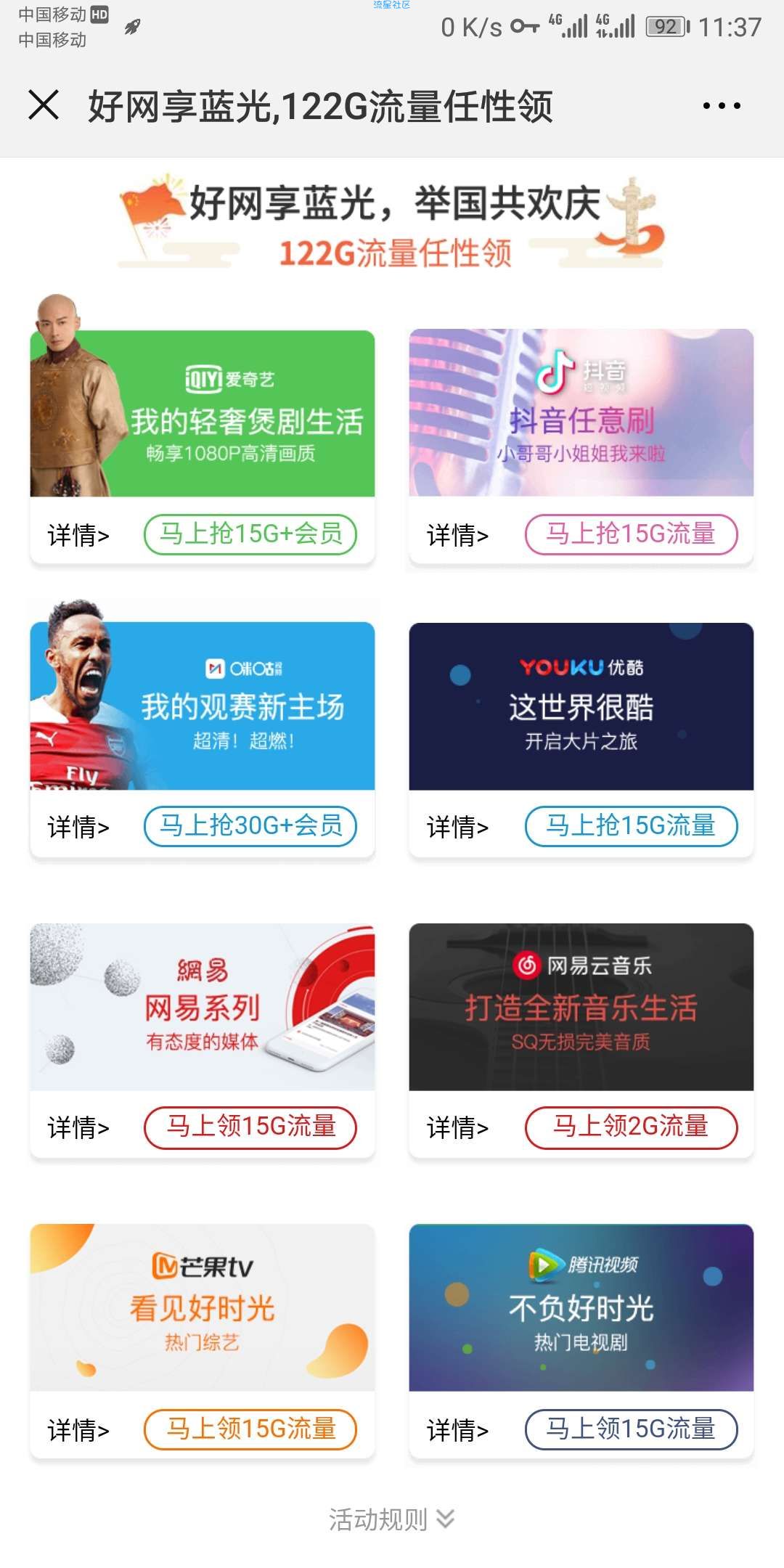
Task: Claim Mango TV 15G data
Action: (x=250, y=1429)
